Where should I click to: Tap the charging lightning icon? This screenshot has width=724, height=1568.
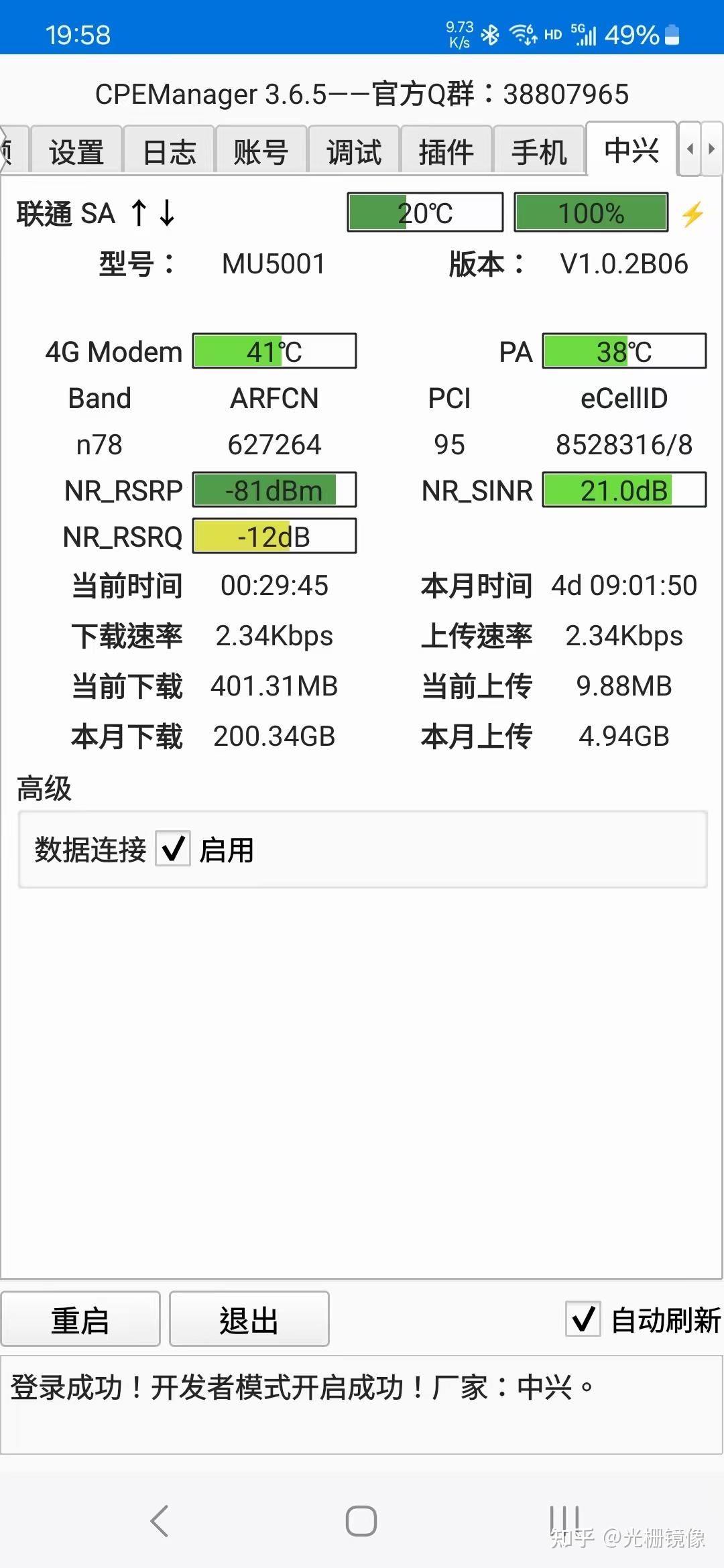[x=692, y=214]
